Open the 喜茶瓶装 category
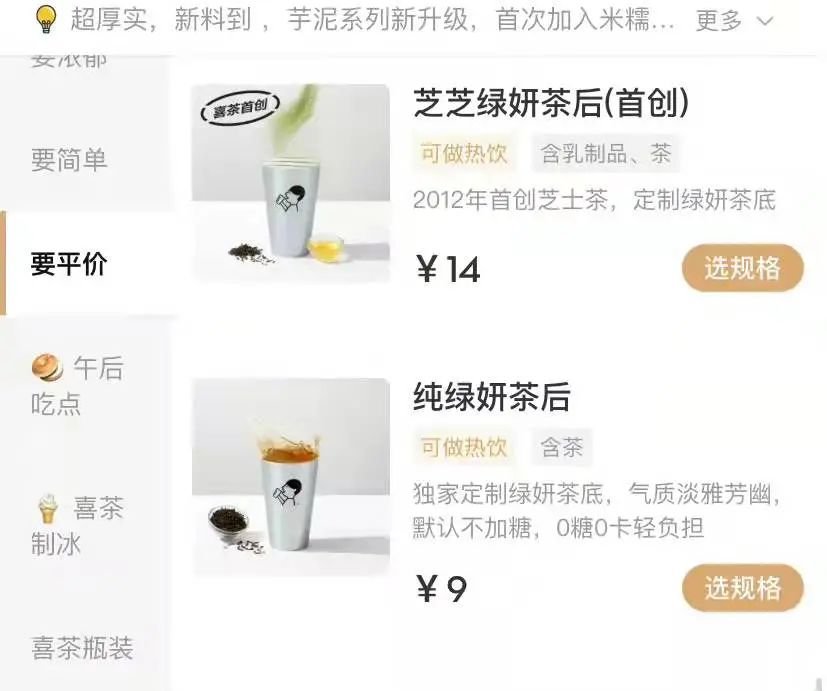This screenshot has height=691, width=827. [x=82, y=648]
